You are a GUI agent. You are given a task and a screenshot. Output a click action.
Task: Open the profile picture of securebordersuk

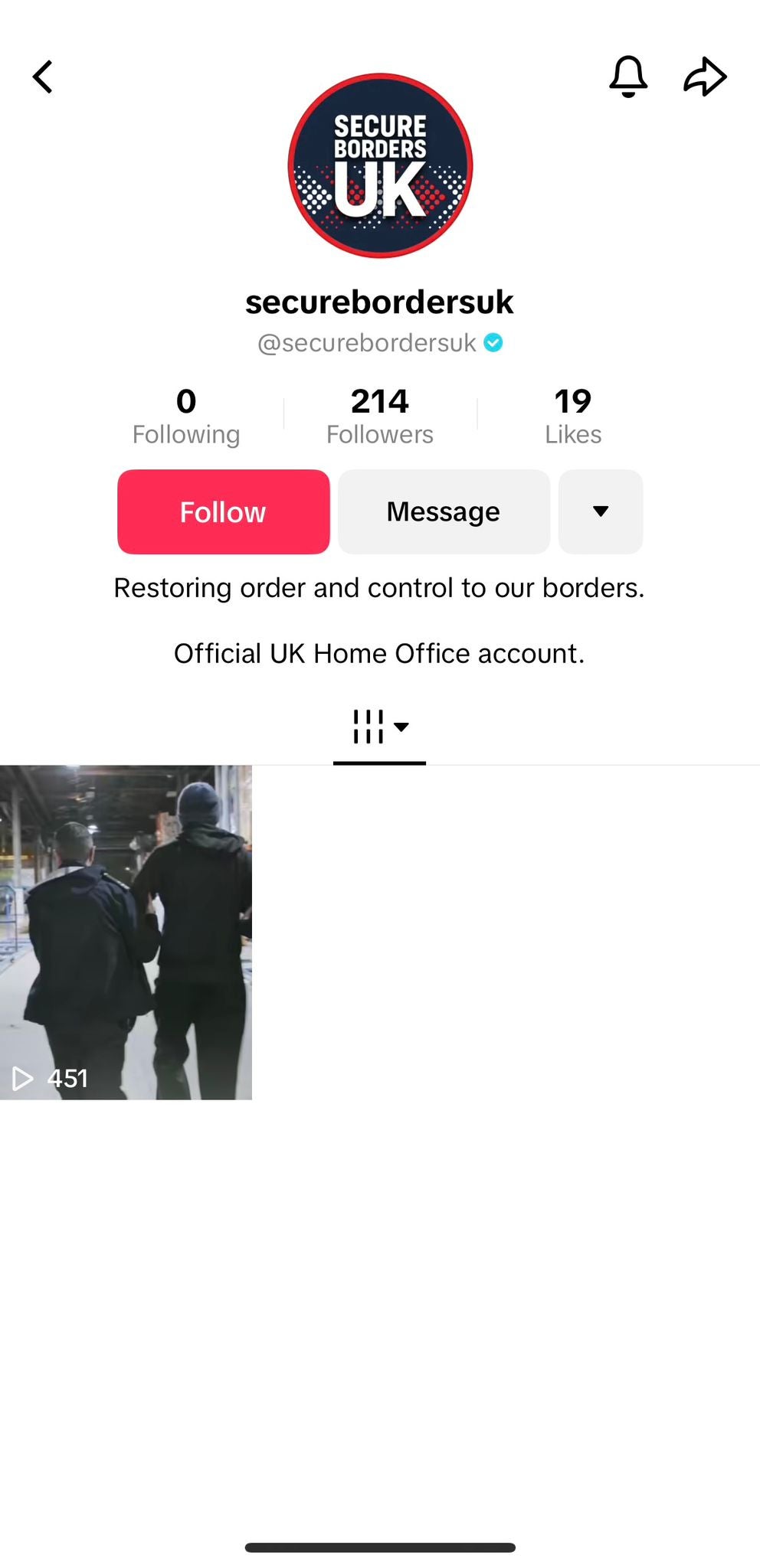coord(379,165)
